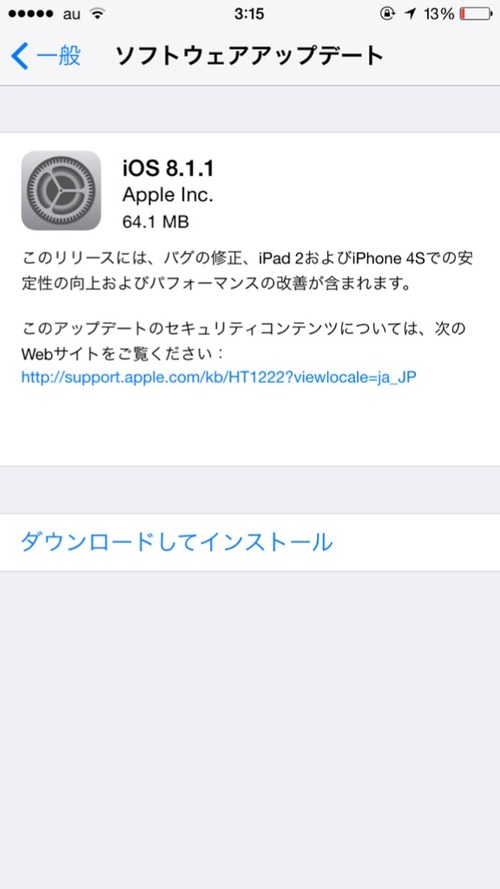The width and height of the screenshot is (500, 889).
Task: Go back to 一般 settings
Action: (46, 56)
